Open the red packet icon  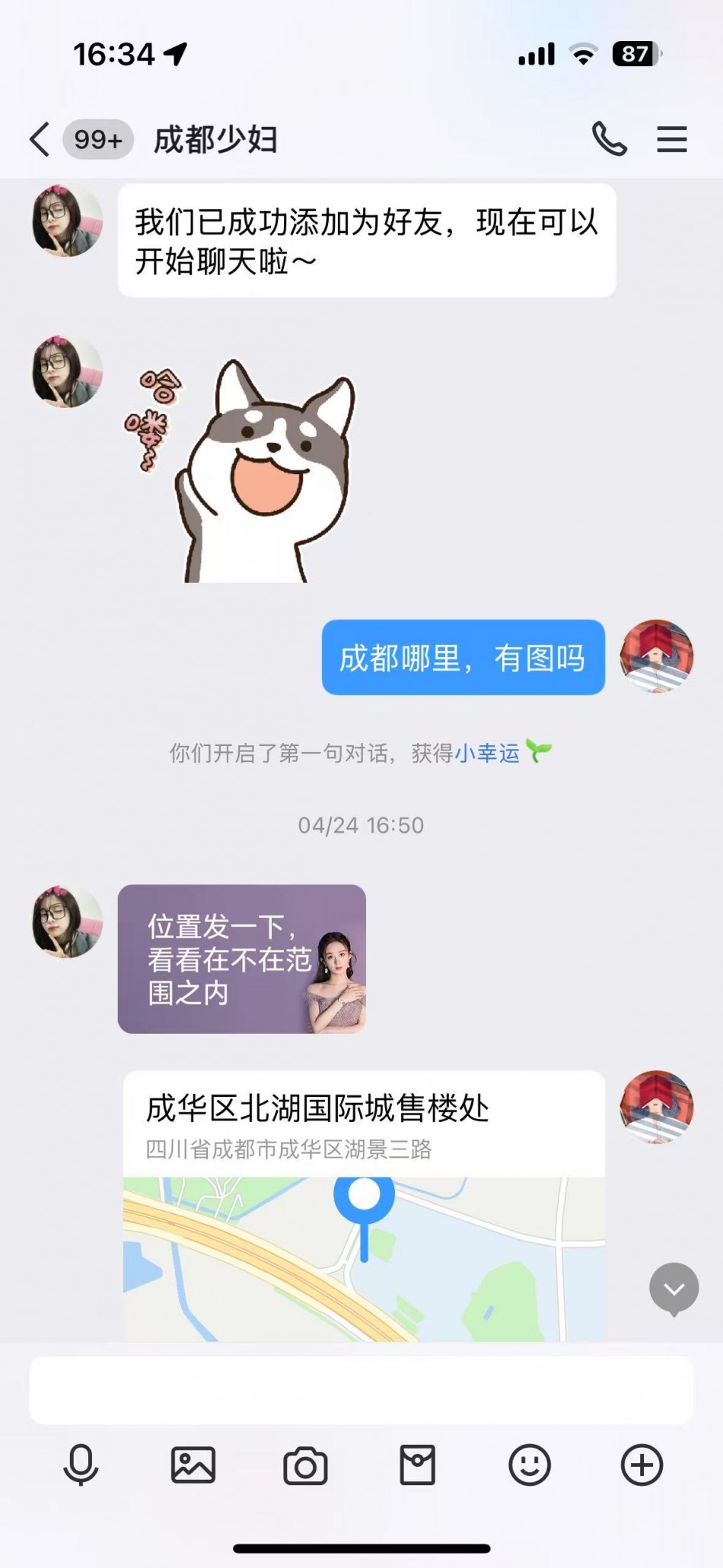coord(417,1464)
